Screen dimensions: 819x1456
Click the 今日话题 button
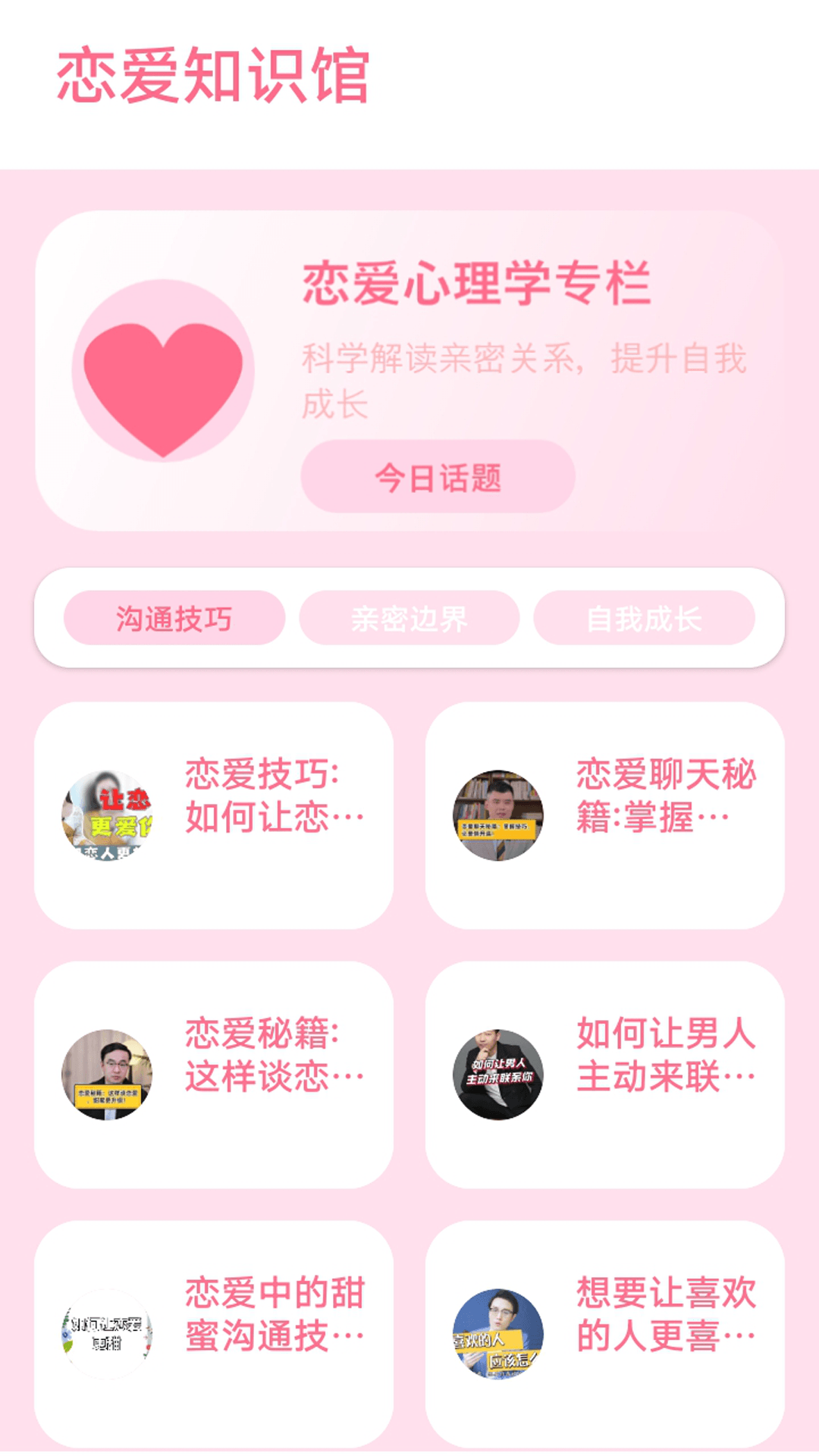coord(440,475)
